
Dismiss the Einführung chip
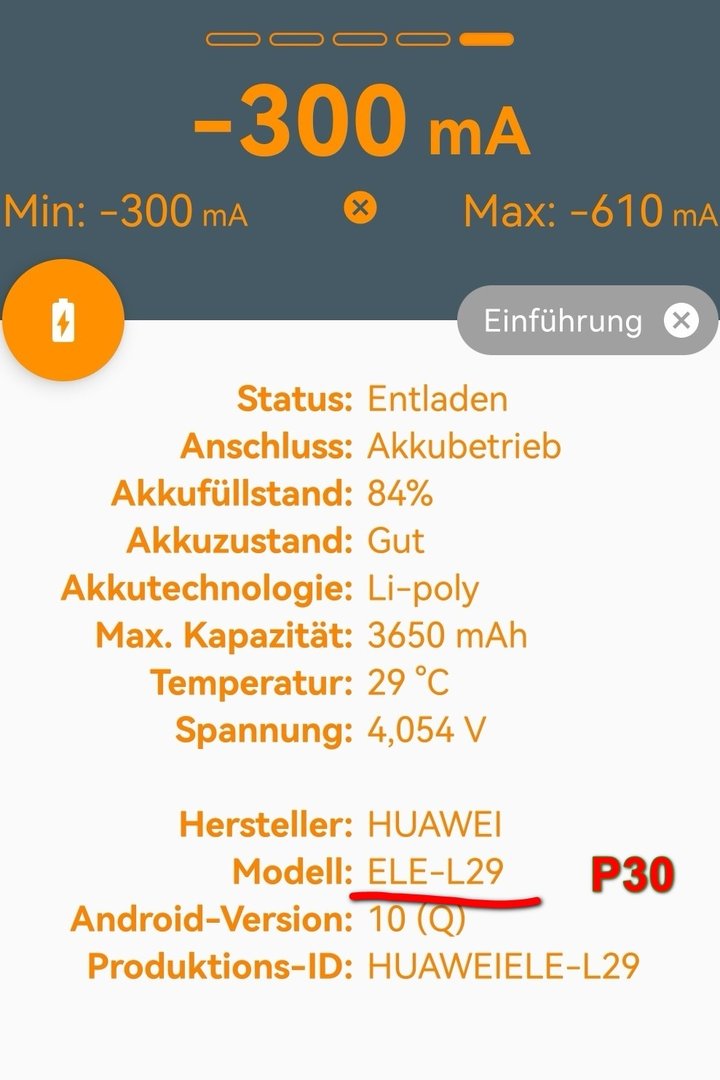click(681, 321)
